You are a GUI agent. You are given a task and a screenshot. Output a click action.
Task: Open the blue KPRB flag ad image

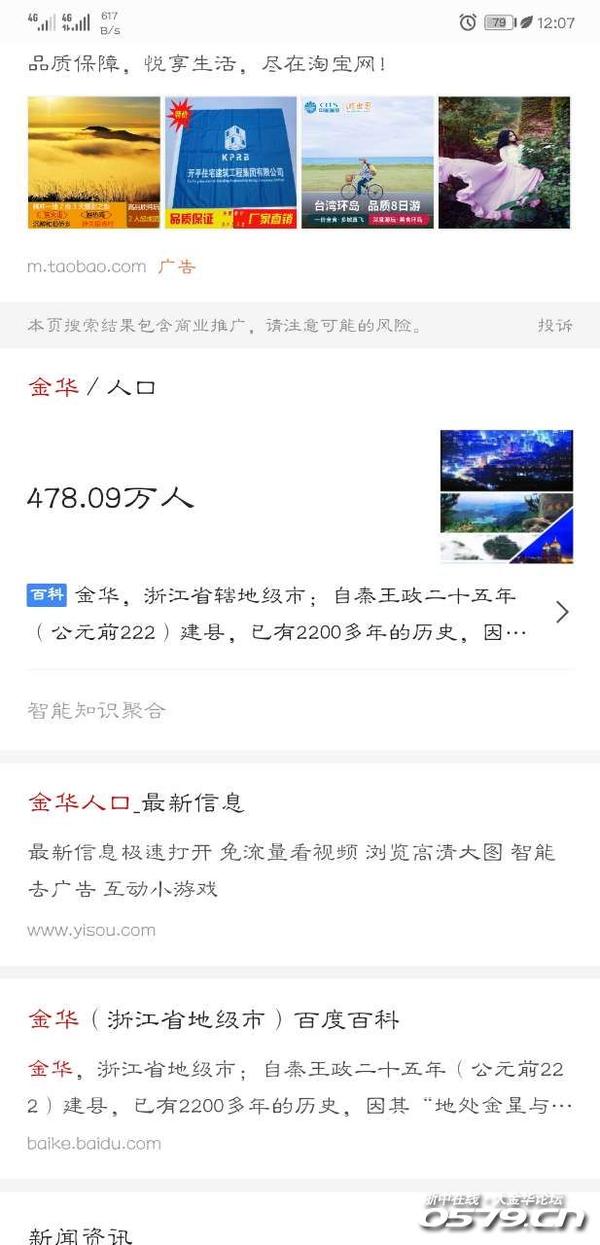click(x=231, y=162)
